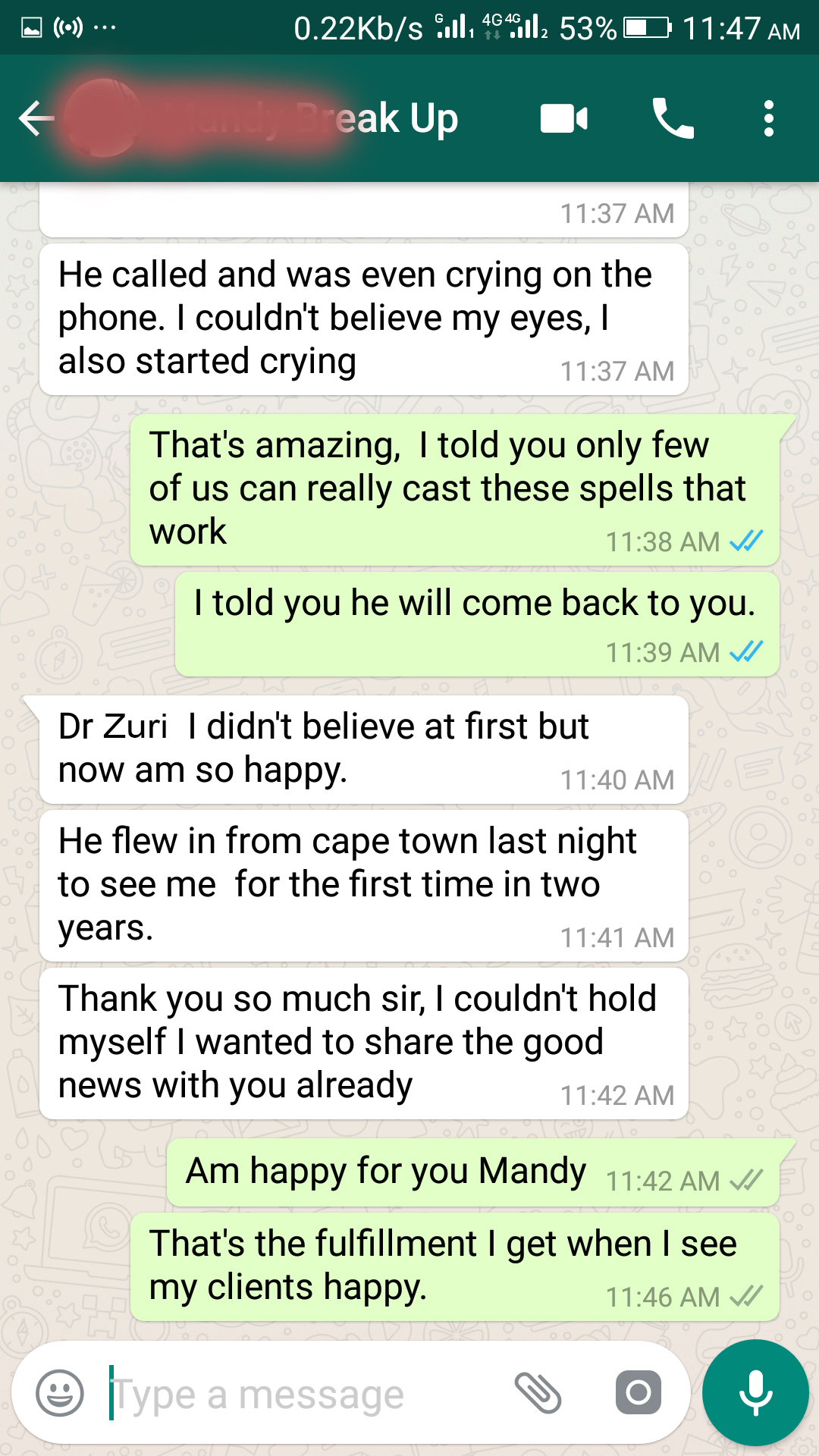Tap the microphone to record voice message

click(x=755, y=1393)
